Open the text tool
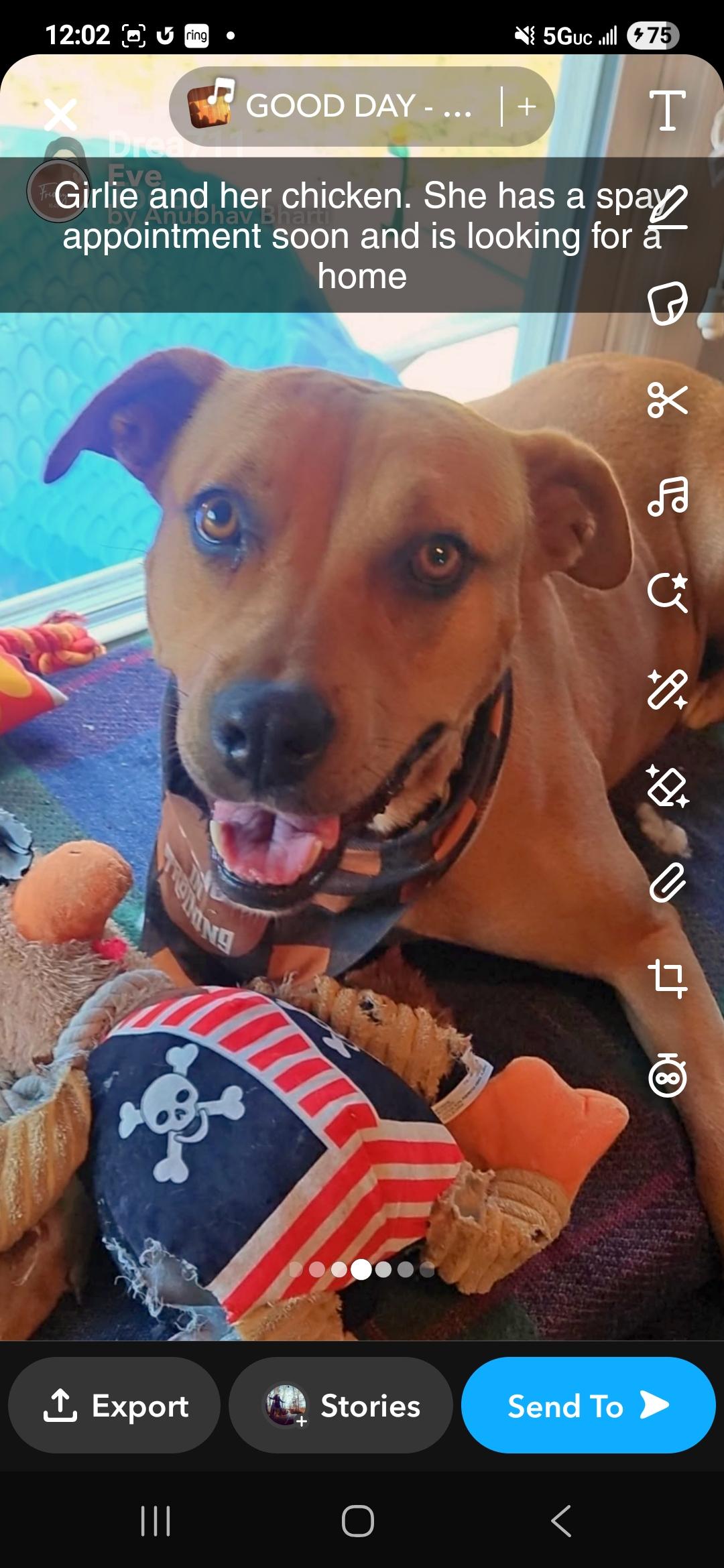This screenshot has height=1568, width=724. coord(667,111)
